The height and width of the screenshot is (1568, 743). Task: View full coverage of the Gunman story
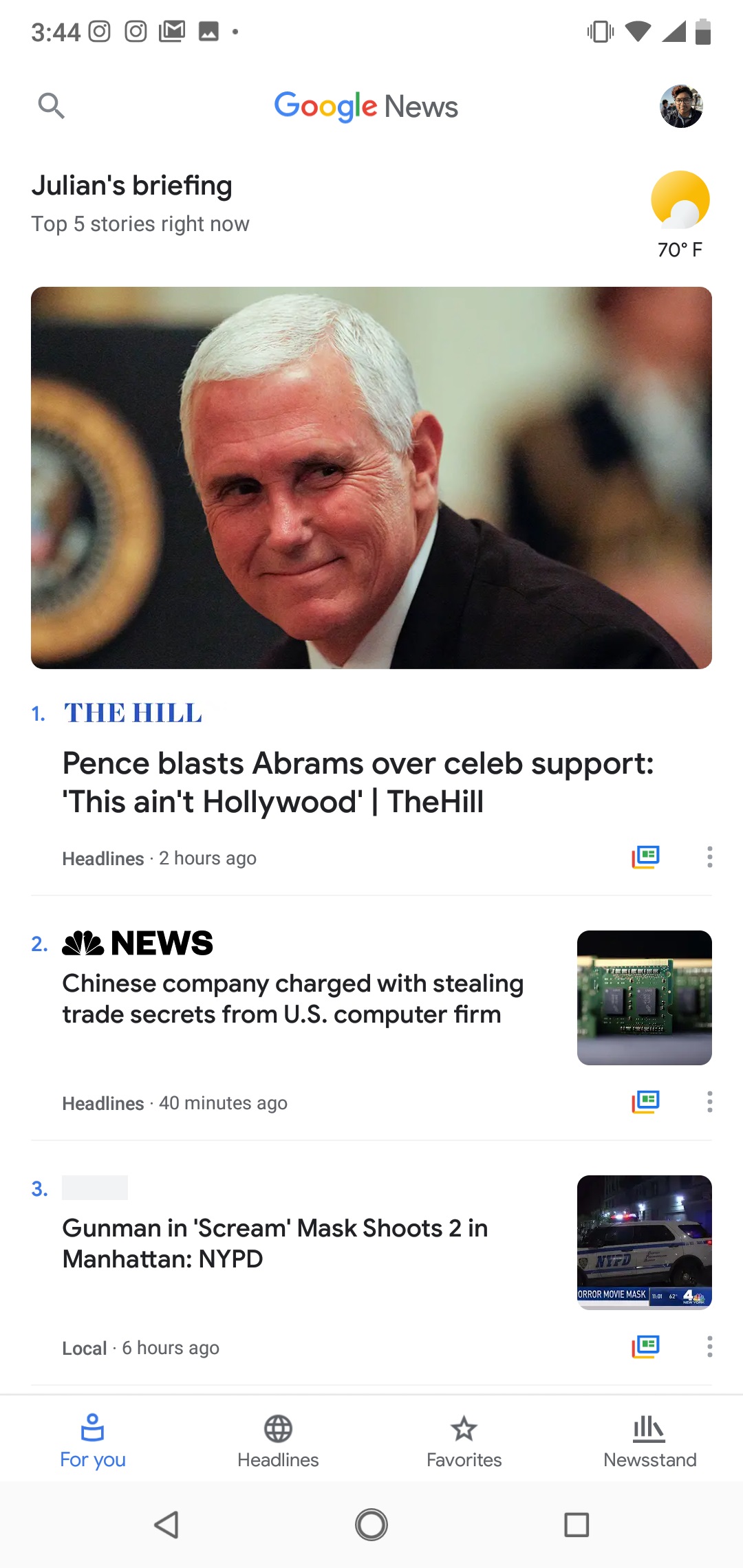click(x=645, y=1347)
